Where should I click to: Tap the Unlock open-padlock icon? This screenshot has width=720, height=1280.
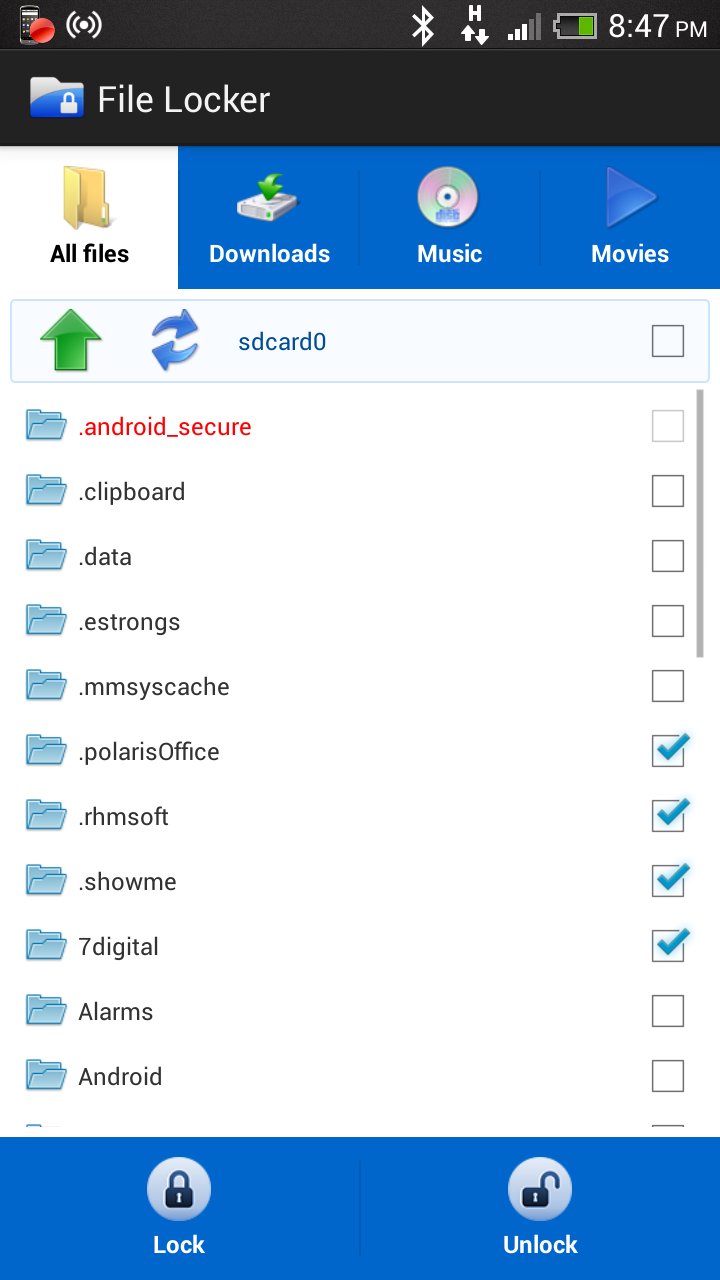[x=539, y=1188]
